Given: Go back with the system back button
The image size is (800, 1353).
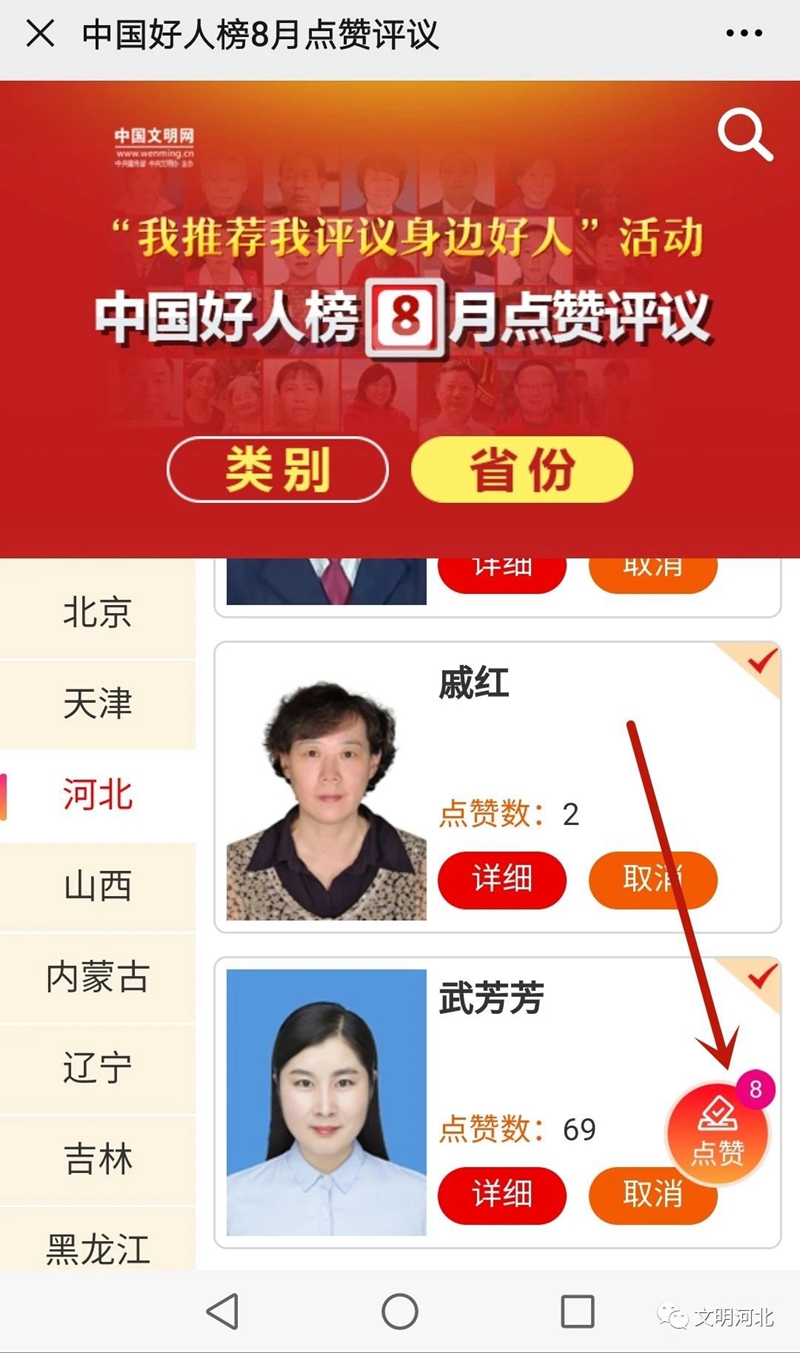Looking at the screenshot, I should click(222, 1311).
